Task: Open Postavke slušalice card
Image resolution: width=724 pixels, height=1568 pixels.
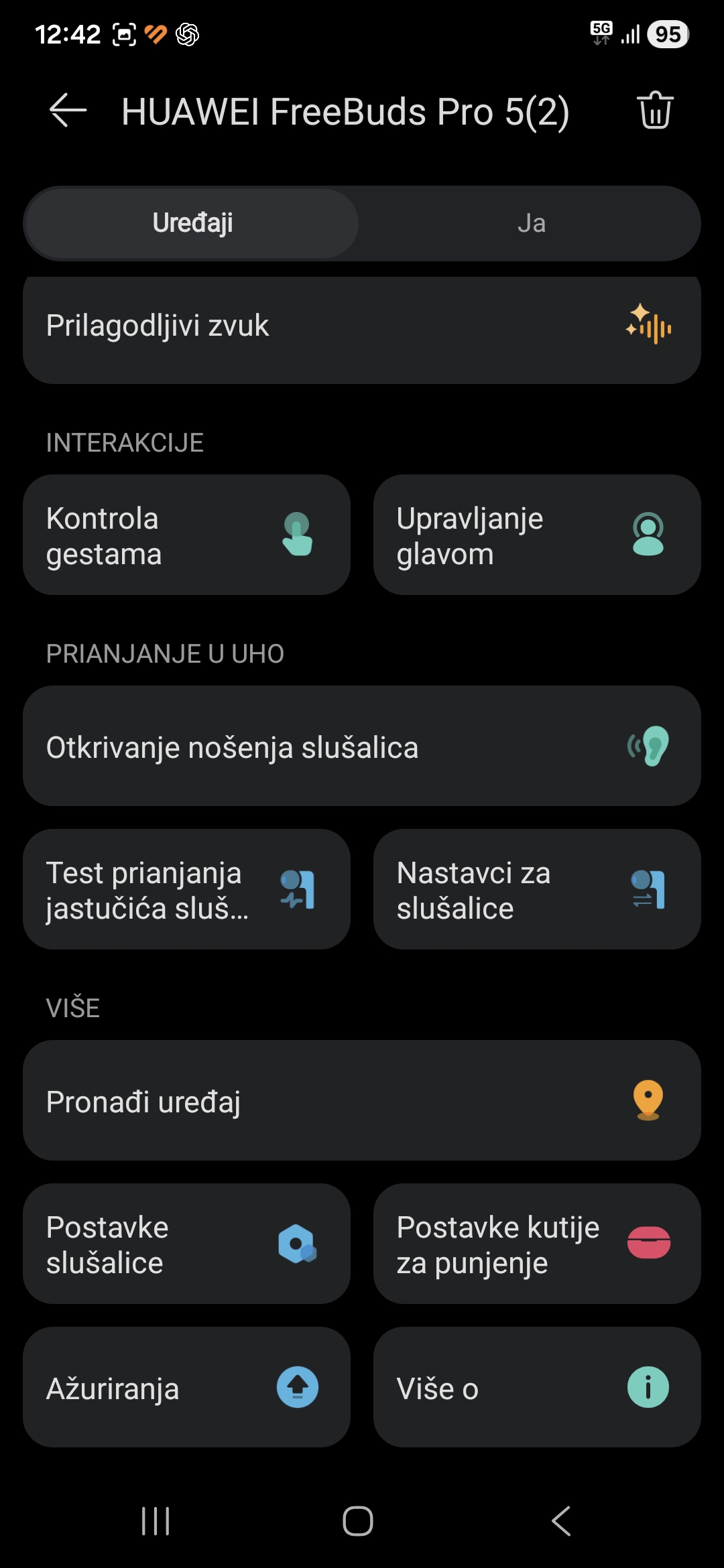Action: (186, 1244)
